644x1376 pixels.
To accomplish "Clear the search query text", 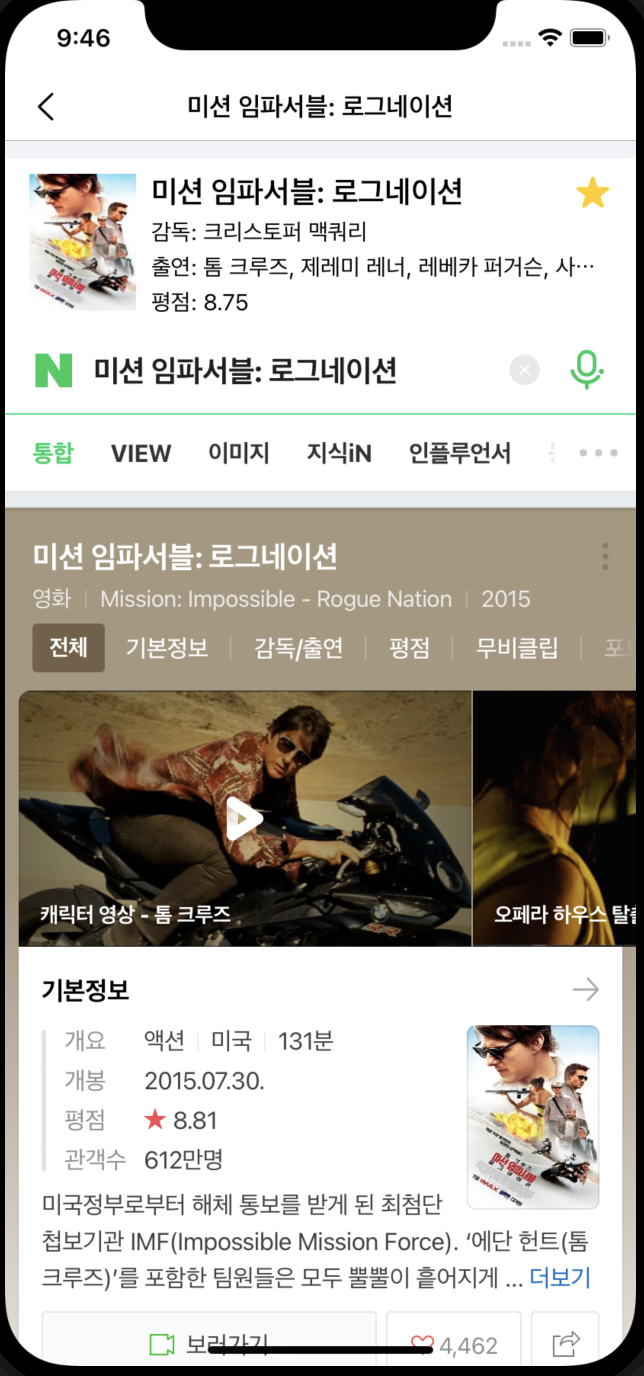I will pos(524,370).
